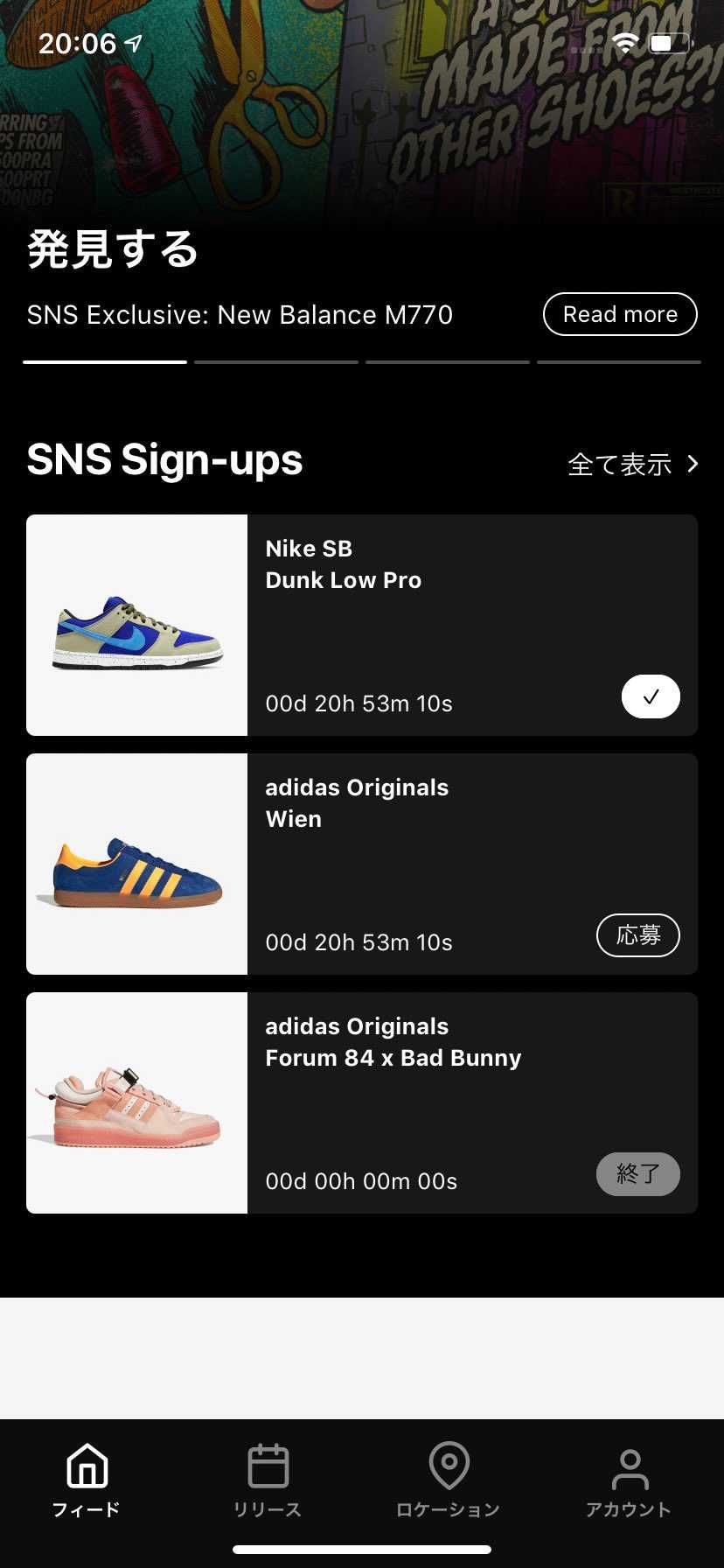Expand 全て表示 to see all SNS Sign-ups
This screenshot has width=724, height=1568.
(x=619, y=465)
